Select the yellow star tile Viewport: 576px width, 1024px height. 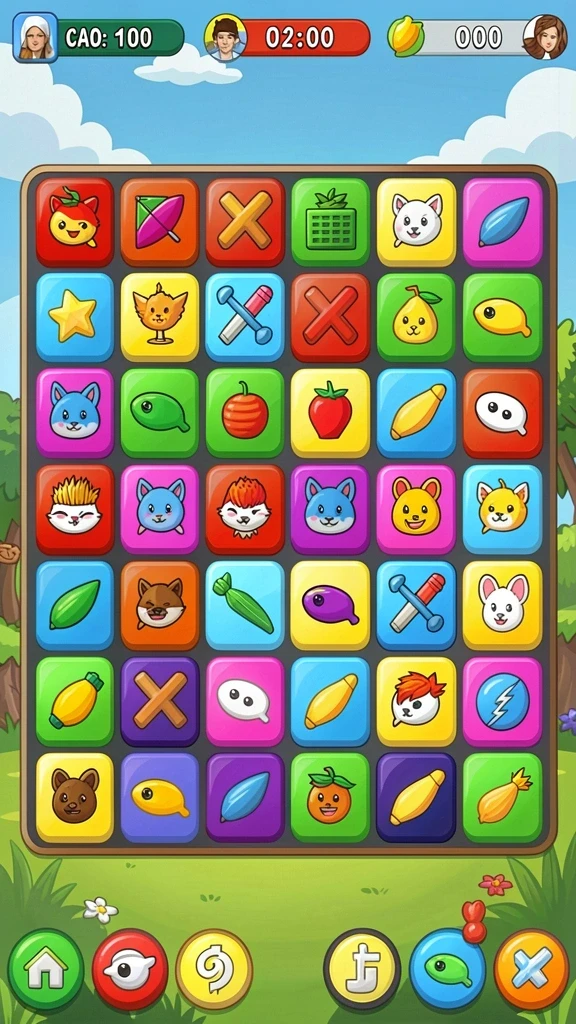74,317
